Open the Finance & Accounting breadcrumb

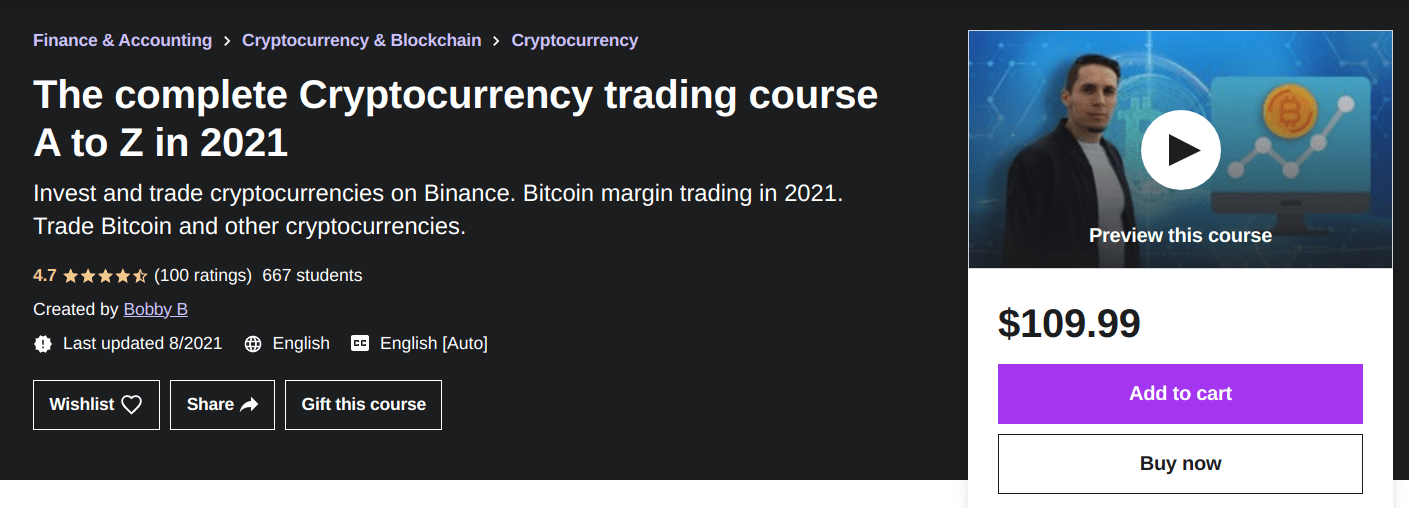[122, 40]
